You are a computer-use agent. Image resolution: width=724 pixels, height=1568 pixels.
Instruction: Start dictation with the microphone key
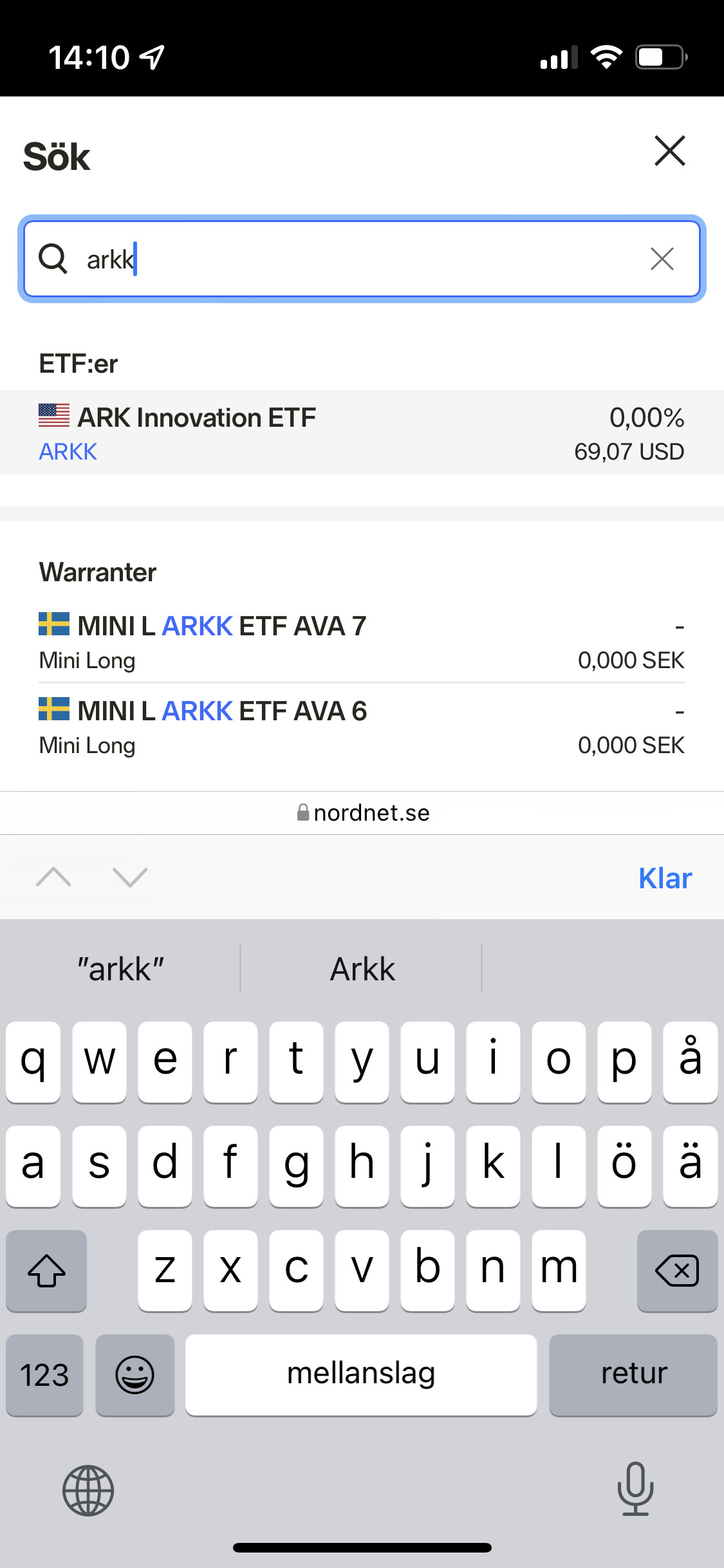click(635, 1489)
